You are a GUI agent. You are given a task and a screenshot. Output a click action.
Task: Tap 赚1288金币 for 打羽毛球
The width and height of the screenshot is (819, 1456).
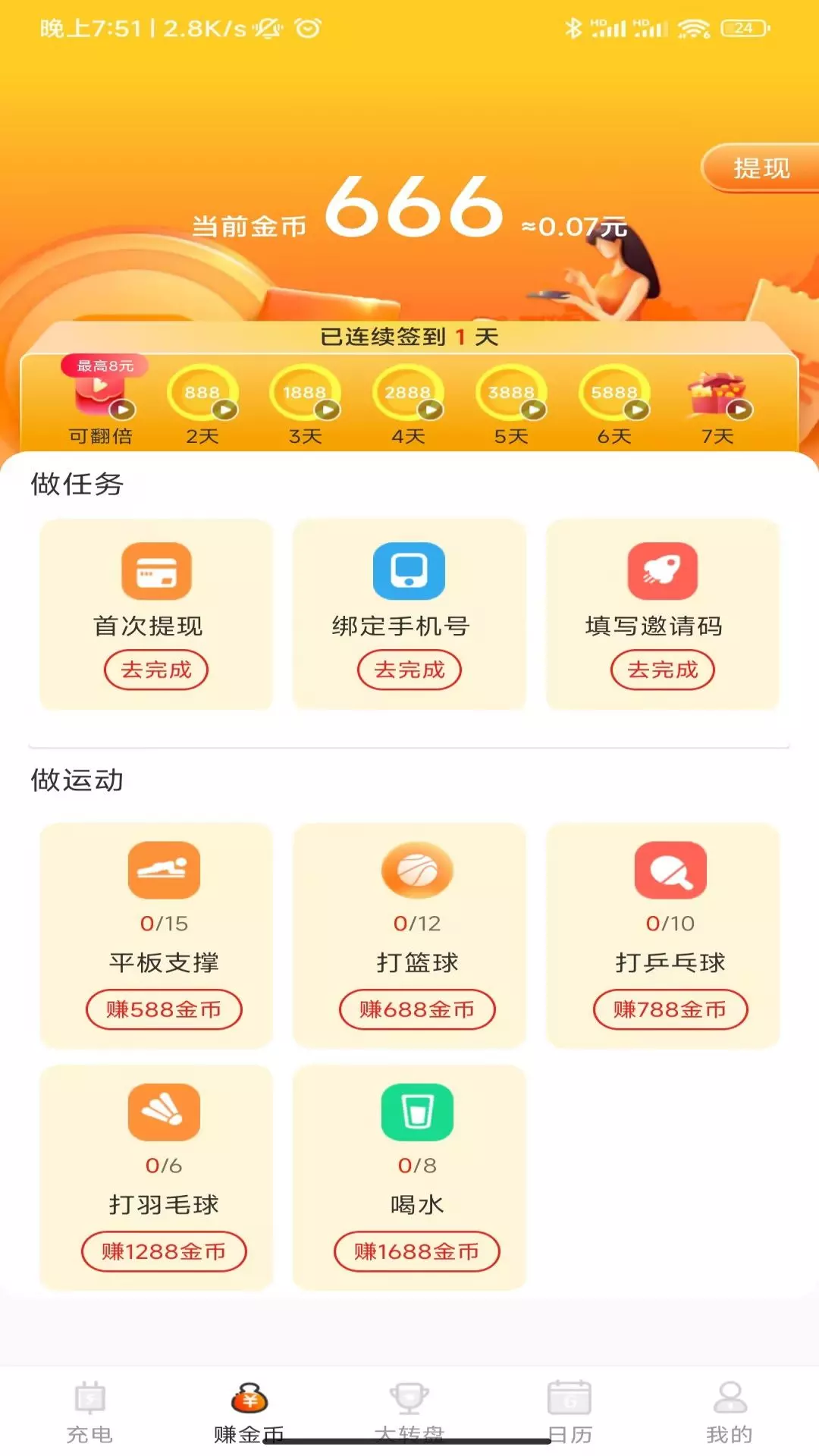point(164,1251)
